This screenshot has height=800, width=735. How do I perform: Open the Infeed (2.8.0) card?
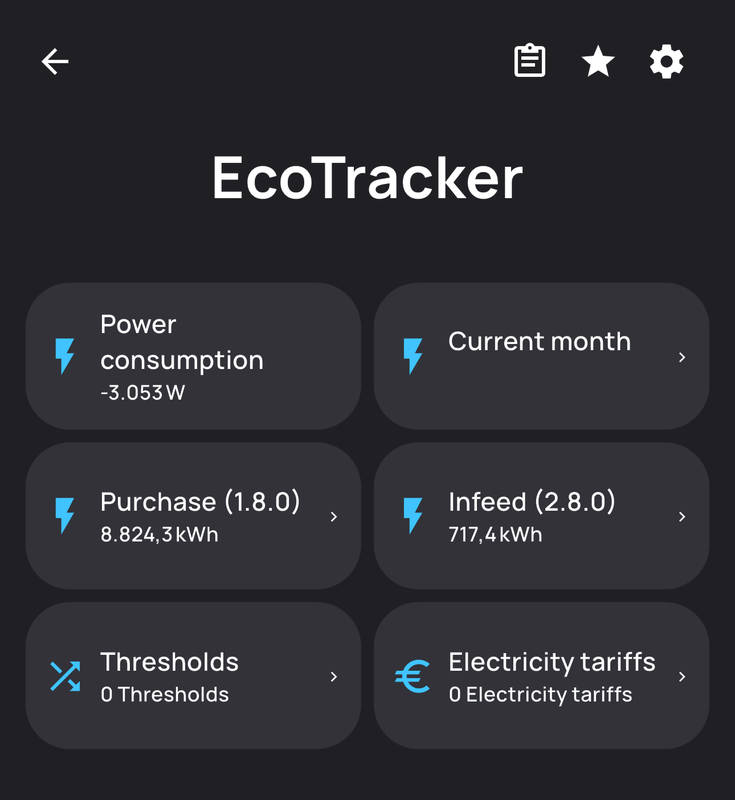pos(541,516)
